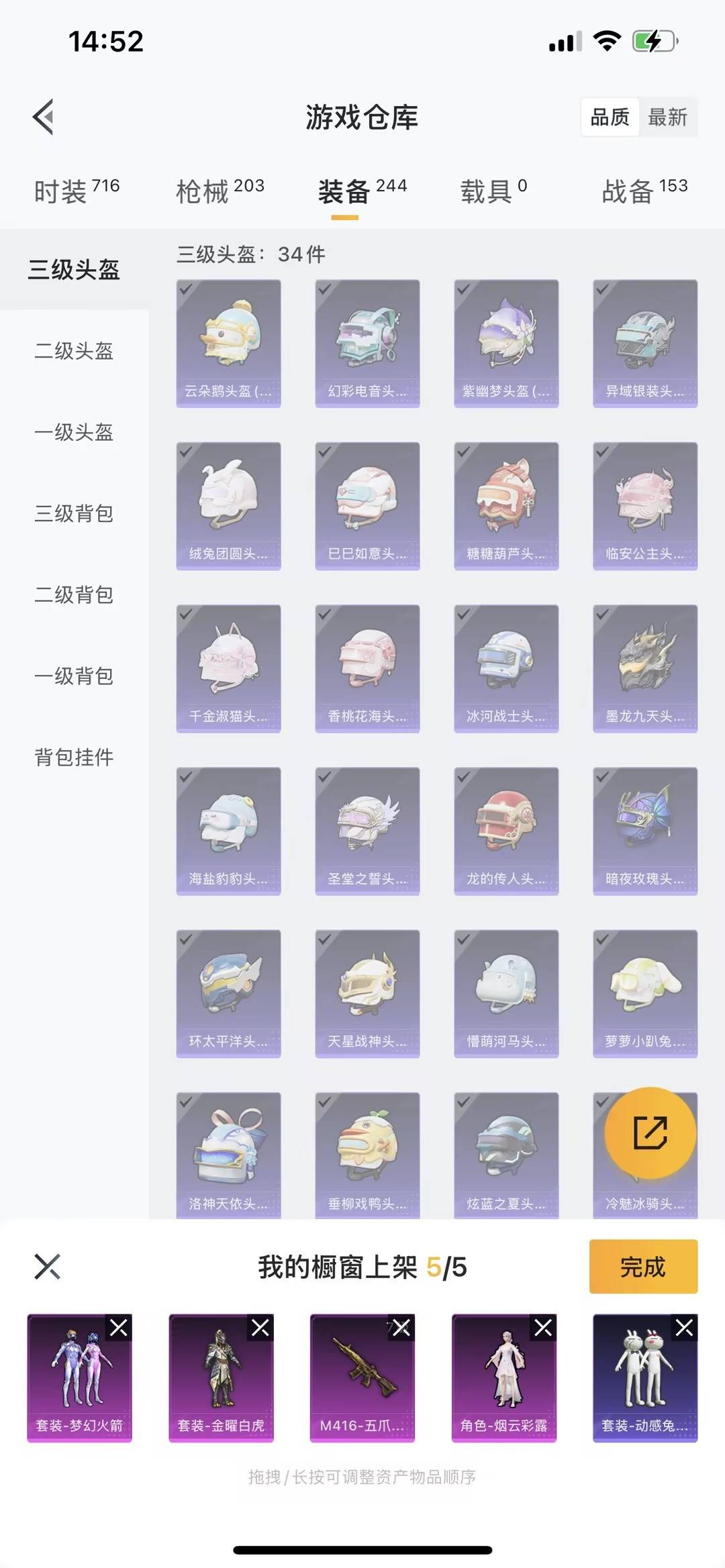The height and width of the screenshot is (1568, 725).
Task: Confirm showcase with 完成 button
Action: 642,1267
